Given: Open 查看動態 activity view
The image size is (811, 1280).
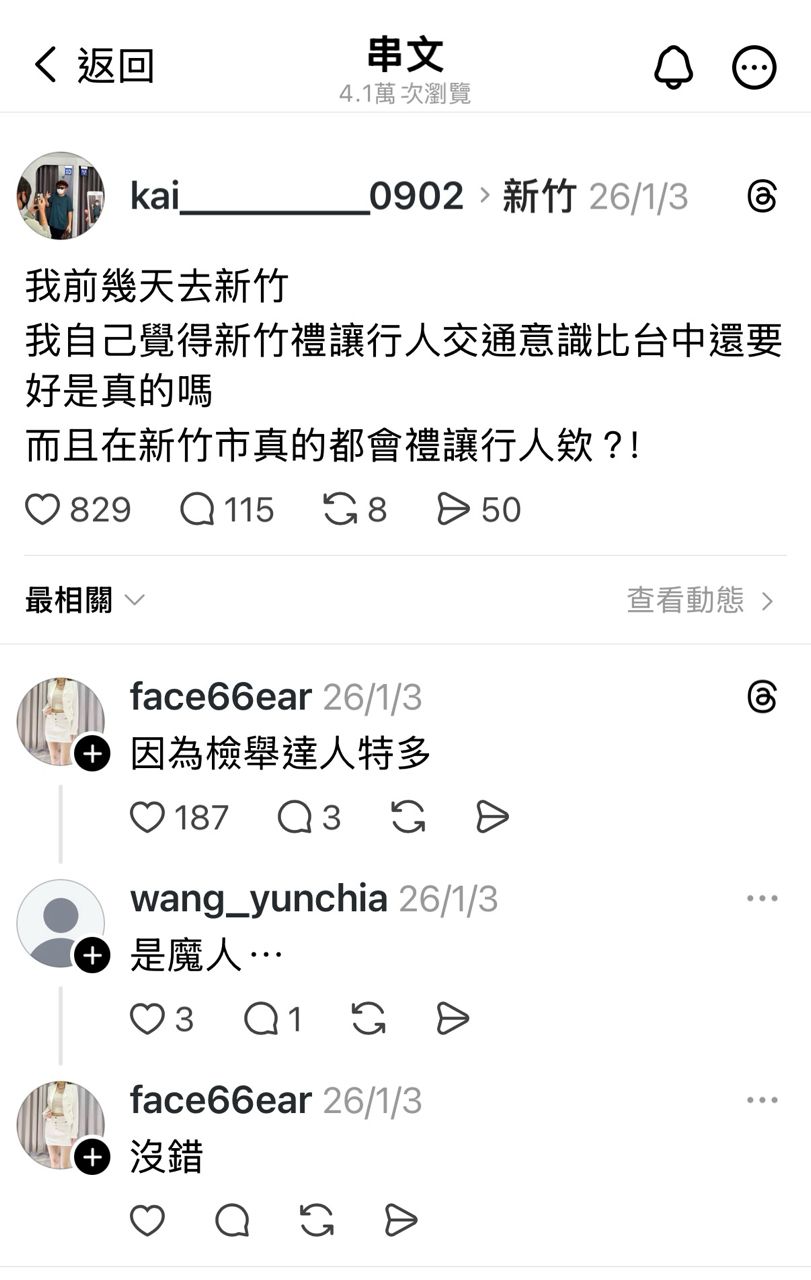Looking at the screenshot, I should pyautogui.click(x=700, y=600).
